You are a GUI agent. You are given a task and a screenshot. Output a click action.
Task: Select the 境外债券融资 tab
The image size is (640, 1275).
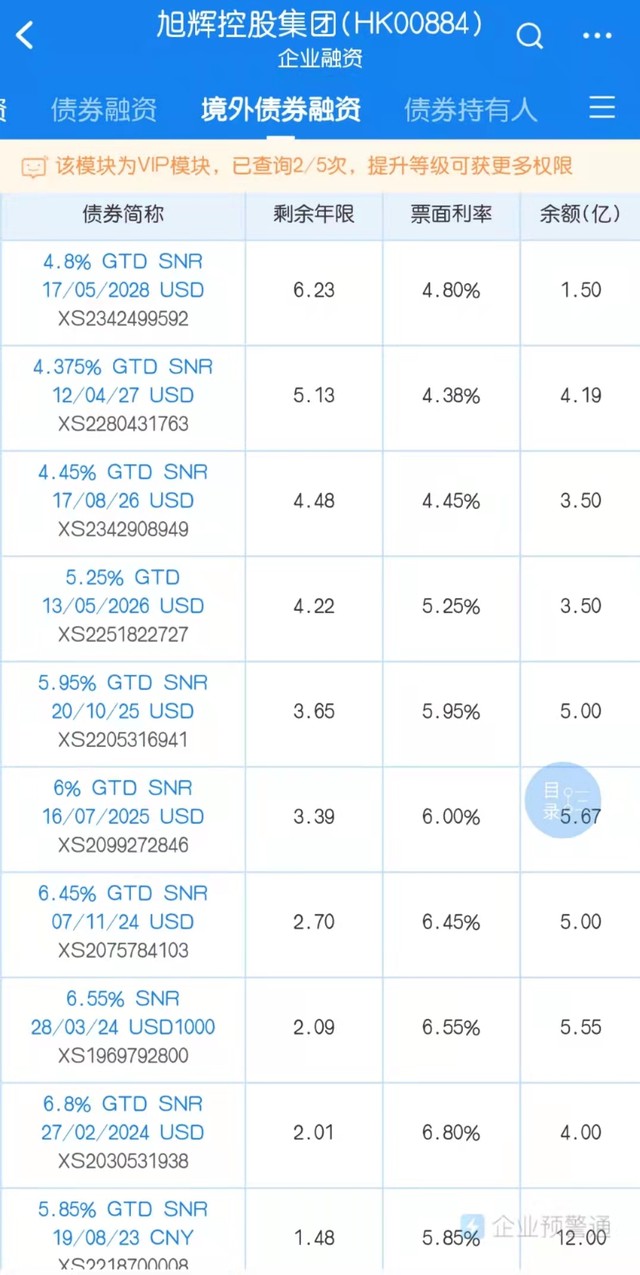(281, 109)
